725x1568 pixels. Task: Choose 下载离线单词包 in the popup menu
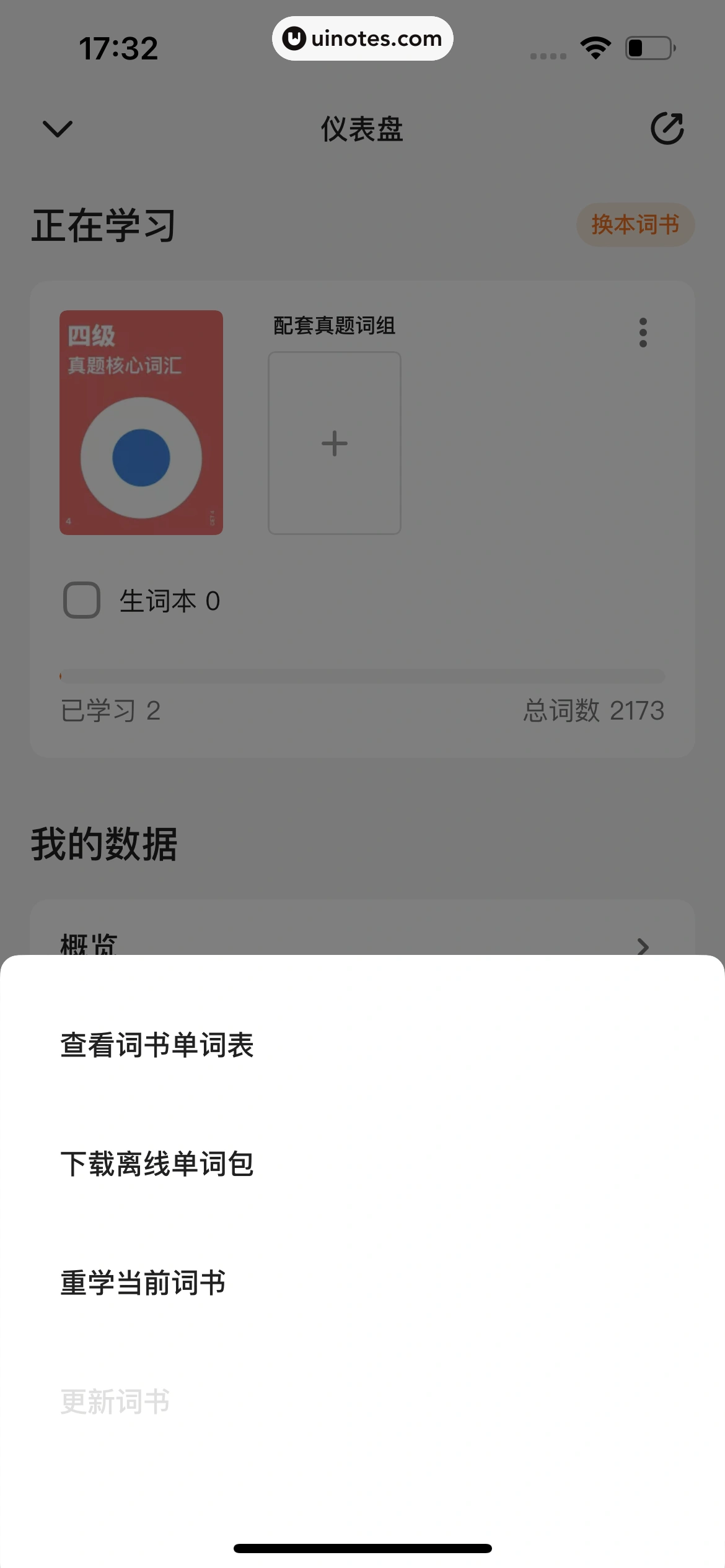(156, 1164)
